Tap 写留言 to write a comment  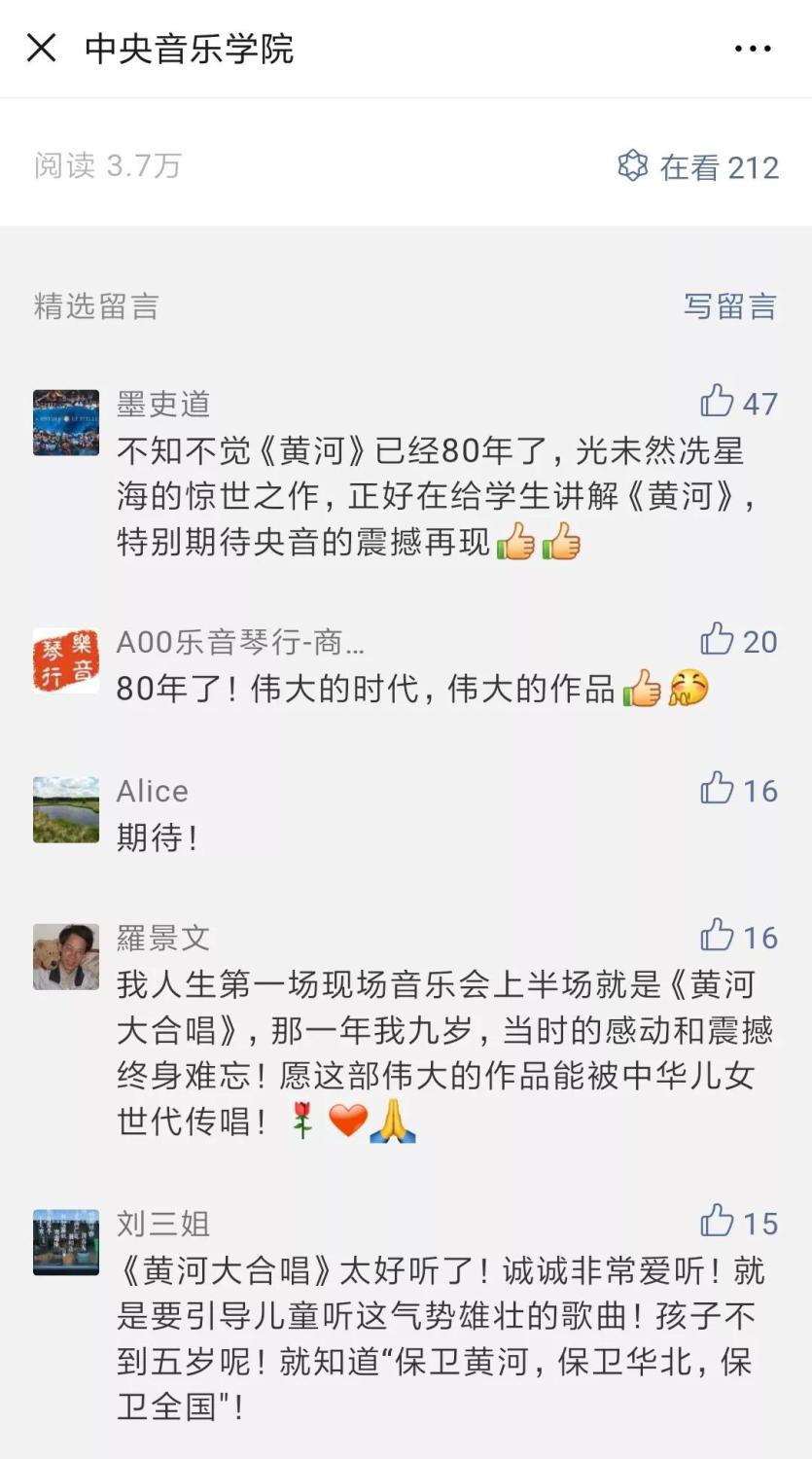tap(729, 306)
